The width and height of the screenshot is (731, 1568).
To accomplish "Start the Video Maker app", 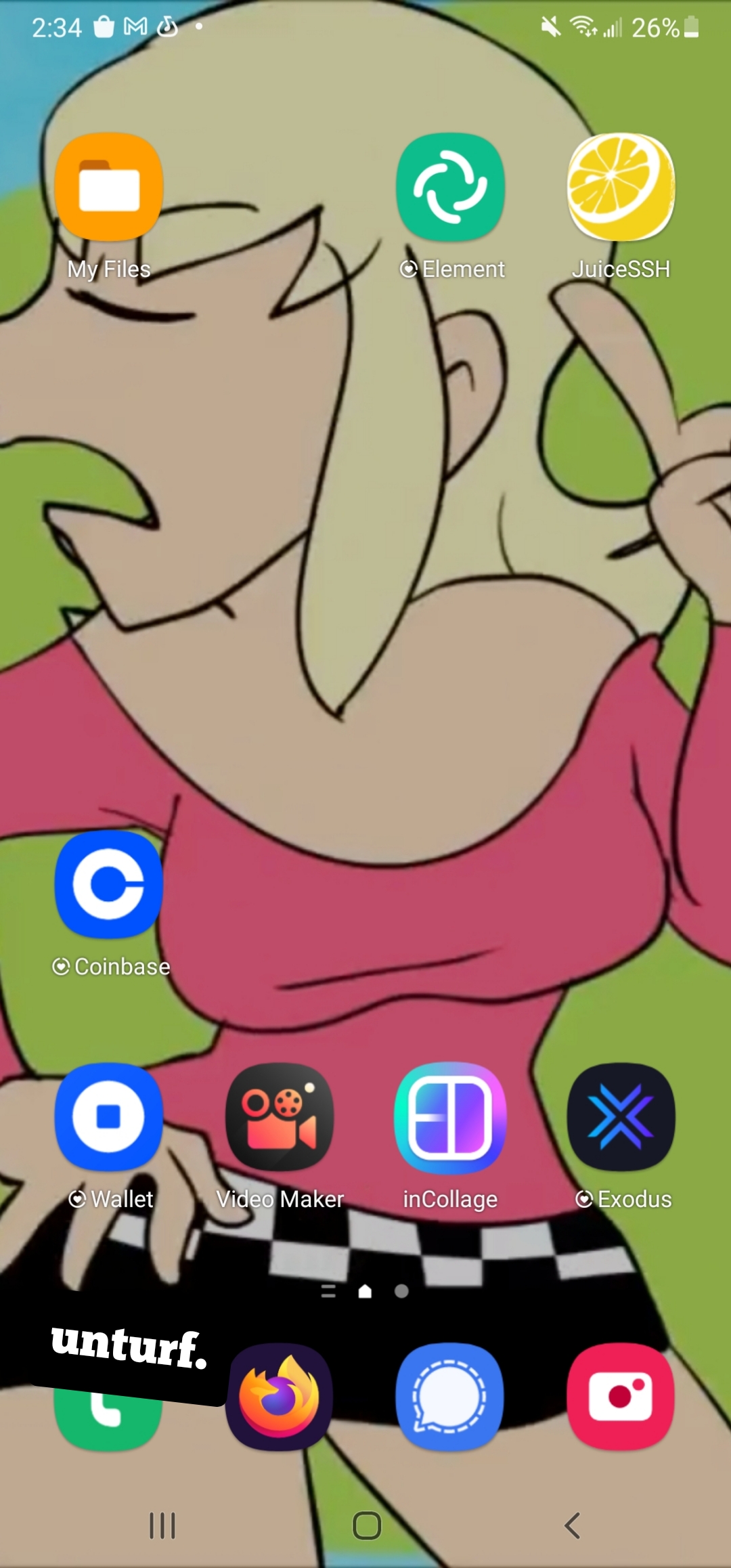I will pos(280,1117).
